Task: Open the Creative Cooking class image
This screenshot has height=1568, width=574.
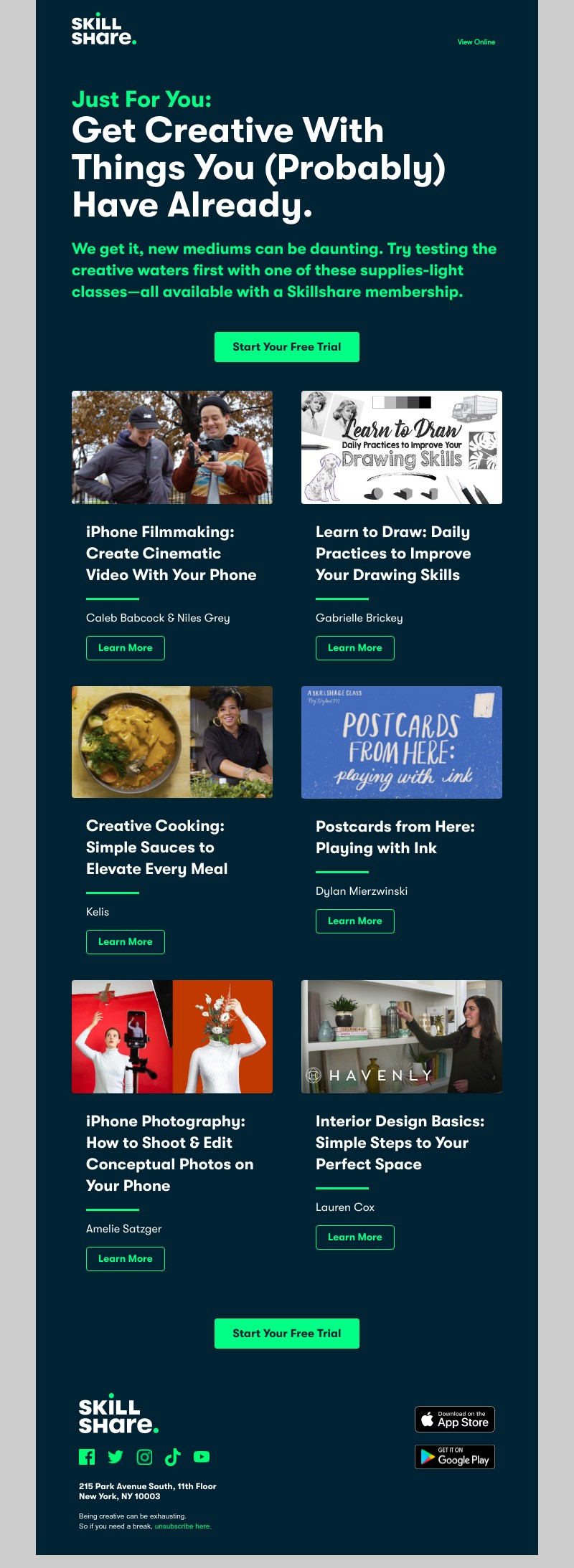Action: click(172, 742)
